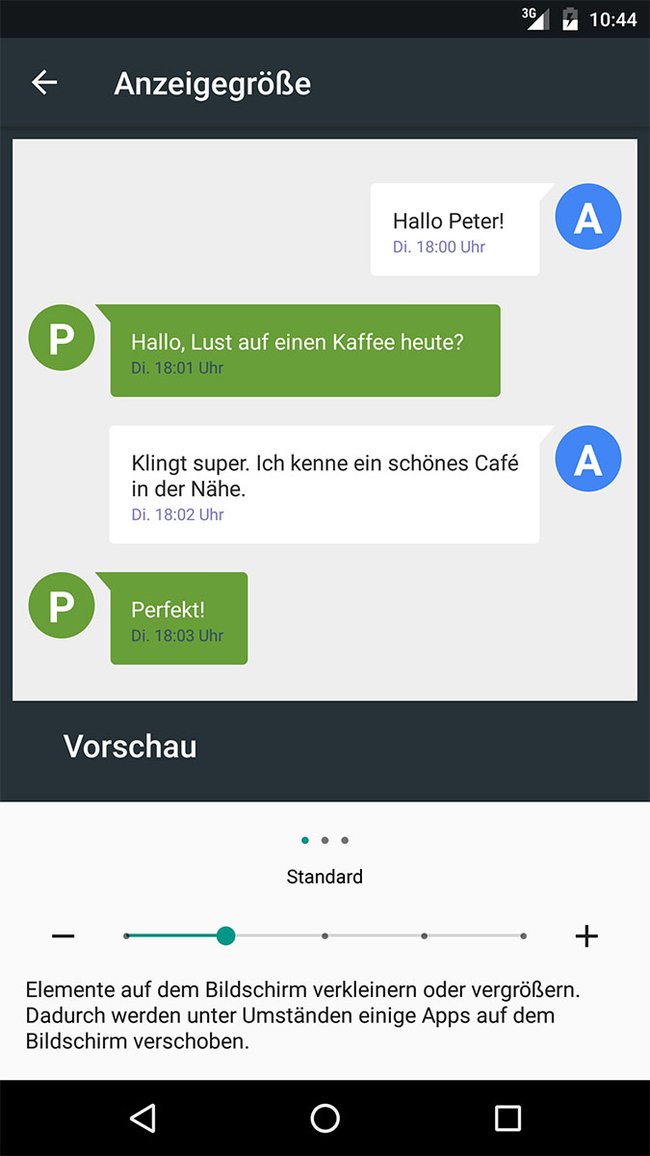
Task: Increase display size with plus button
Action: point(587,936)
